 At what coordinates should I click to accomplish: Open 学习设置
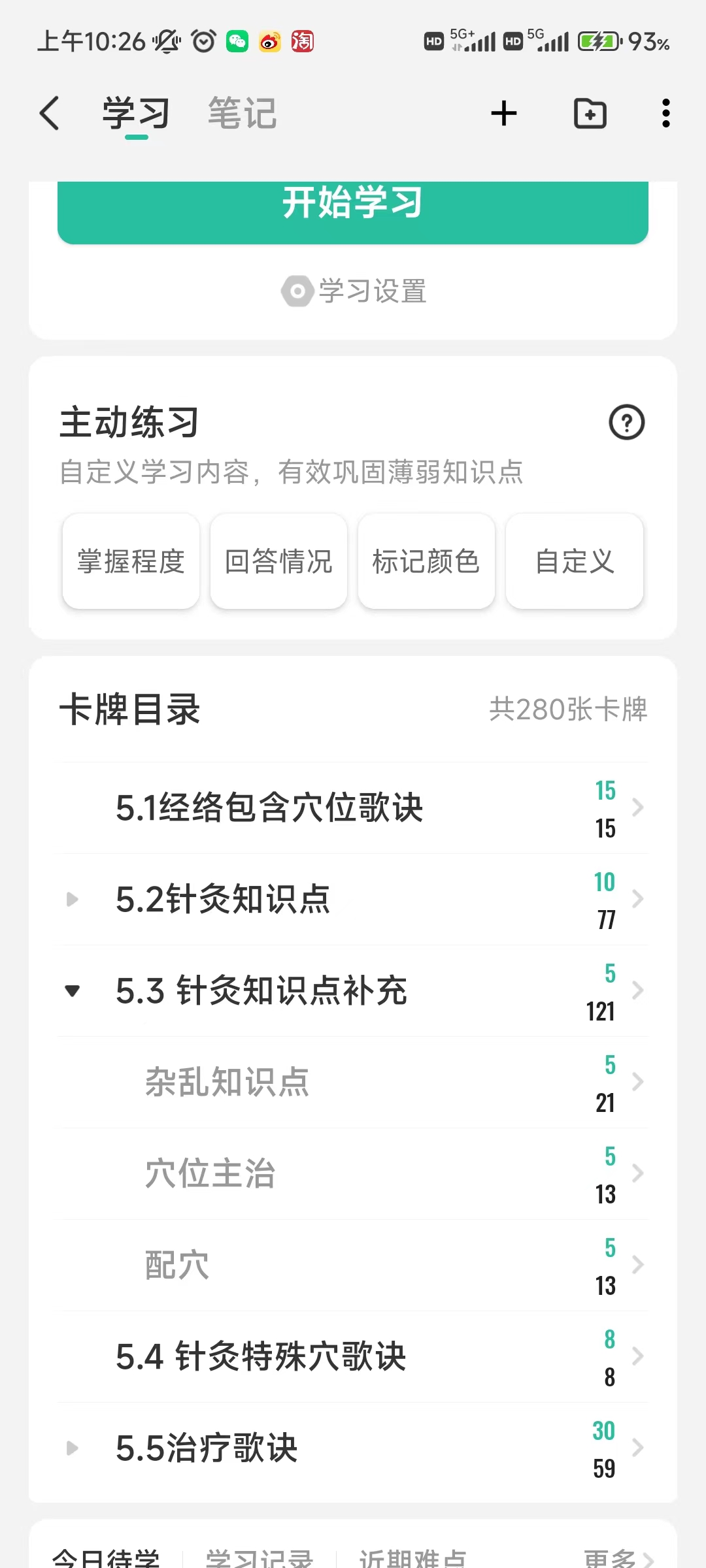click(x=354, y=291)
